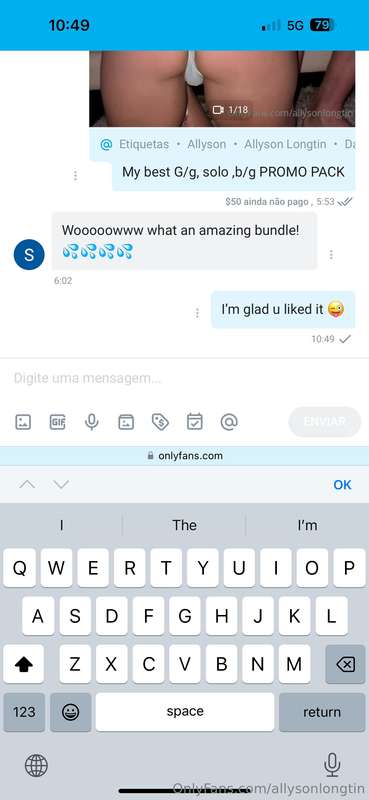Jump to previous field with up arrow
Screen dimensions: 369x800
tap(27, 485)
